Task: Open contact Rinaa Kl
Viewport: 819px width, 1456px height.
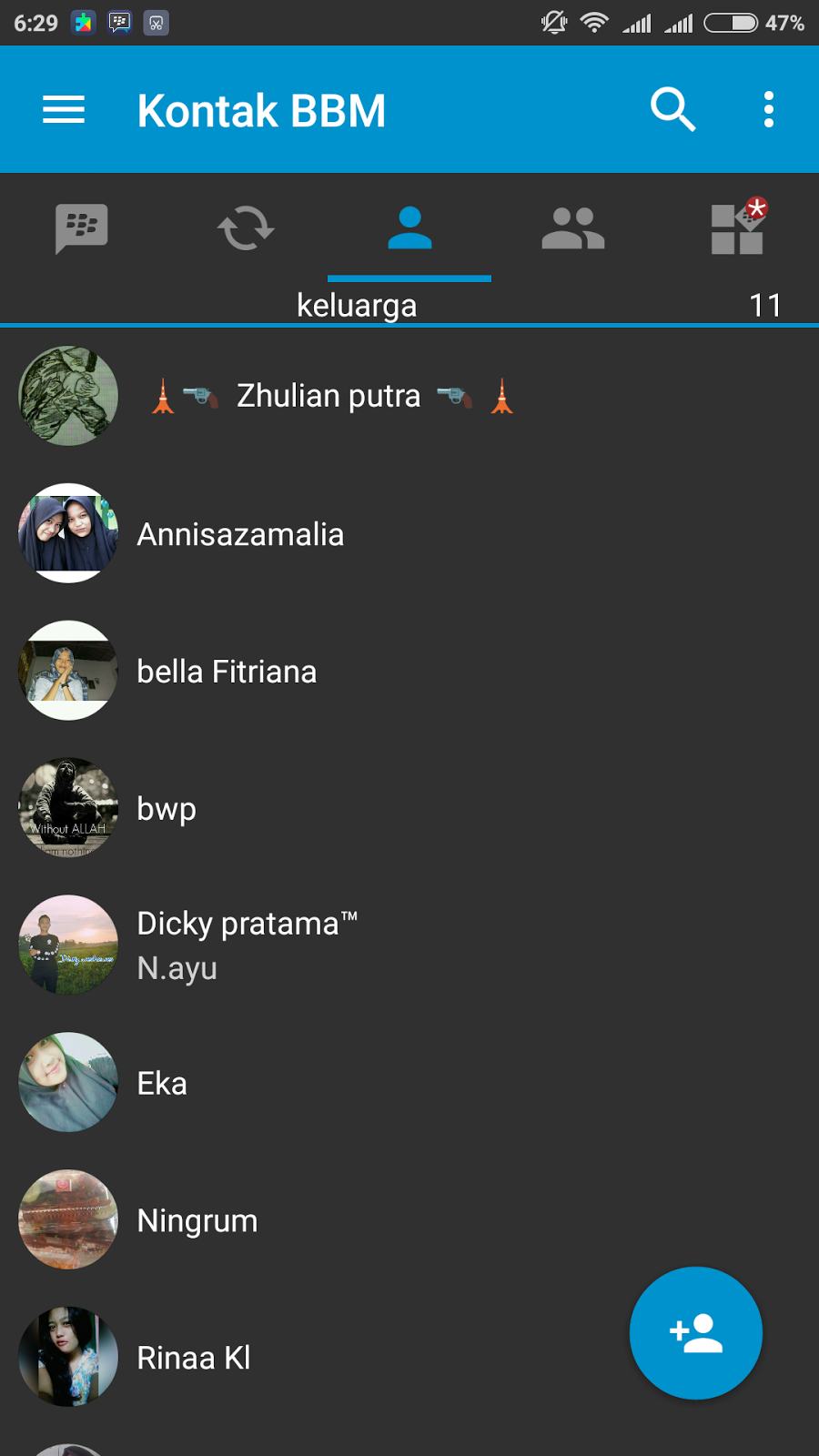Action: 193,1358
